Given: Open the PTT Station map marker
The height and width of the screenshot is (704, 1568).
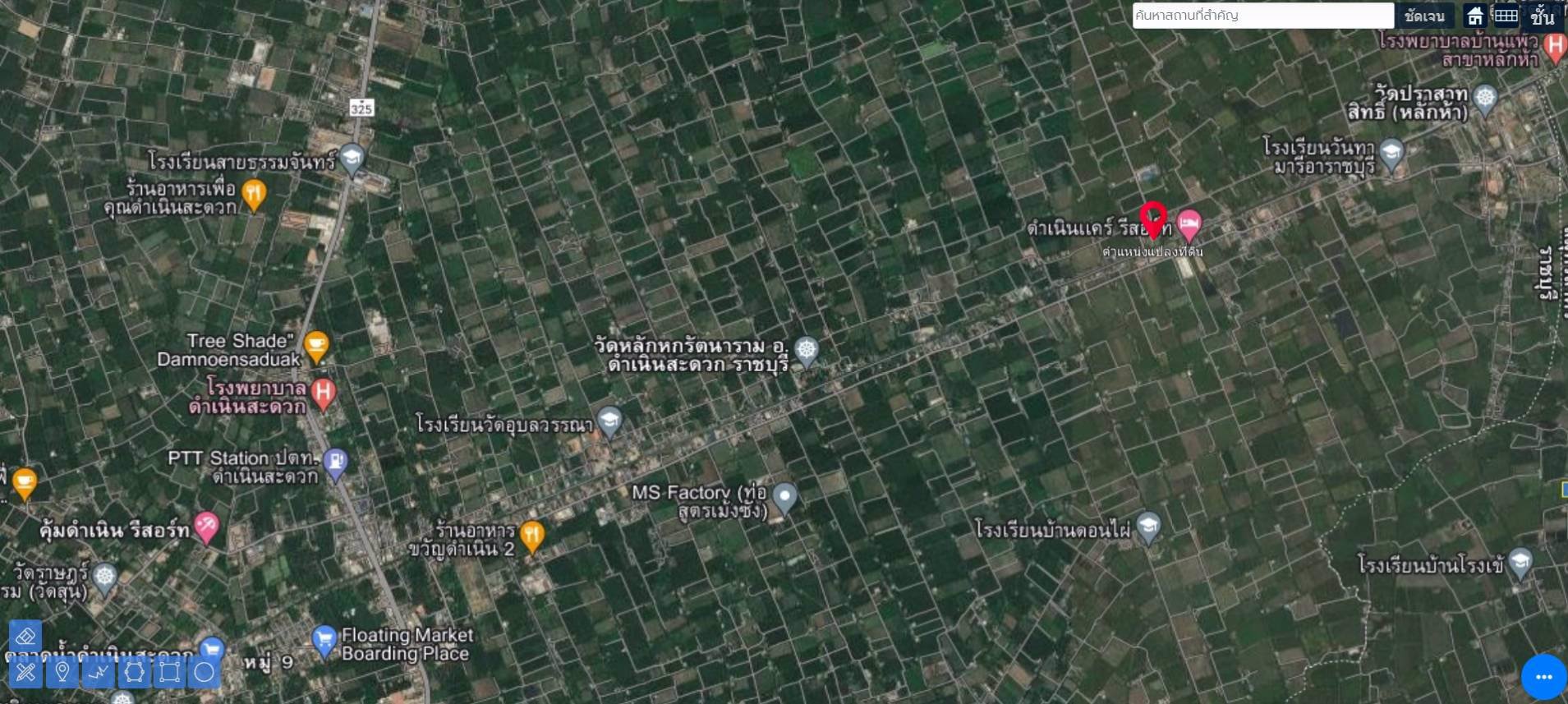Looking at the screenshot, I should pyautogui.click(x=336, y=463).
